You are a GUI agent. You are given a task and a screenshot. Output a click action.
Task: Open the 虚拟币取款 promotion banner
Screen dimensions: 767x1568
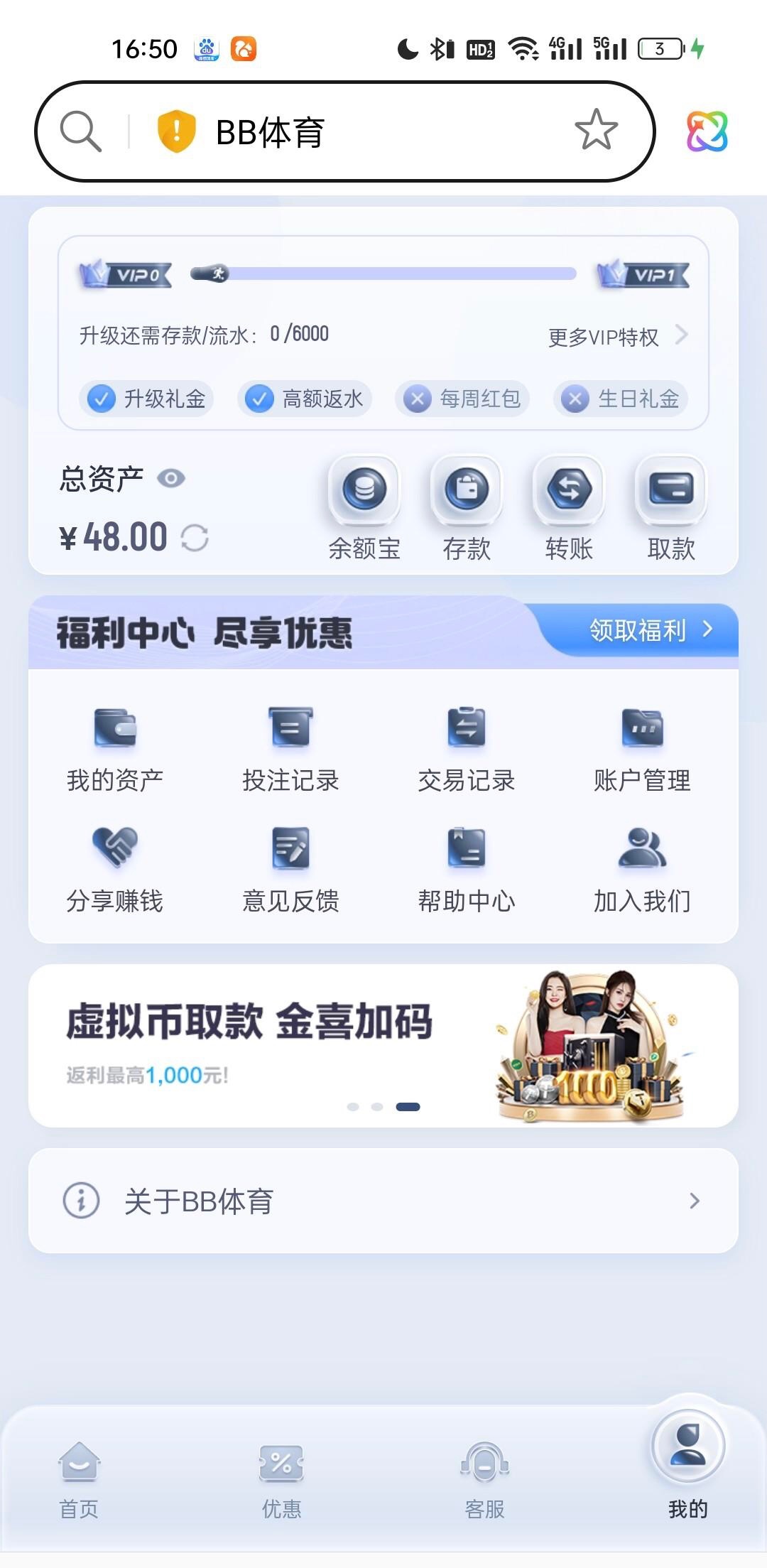pos(383,1045)
